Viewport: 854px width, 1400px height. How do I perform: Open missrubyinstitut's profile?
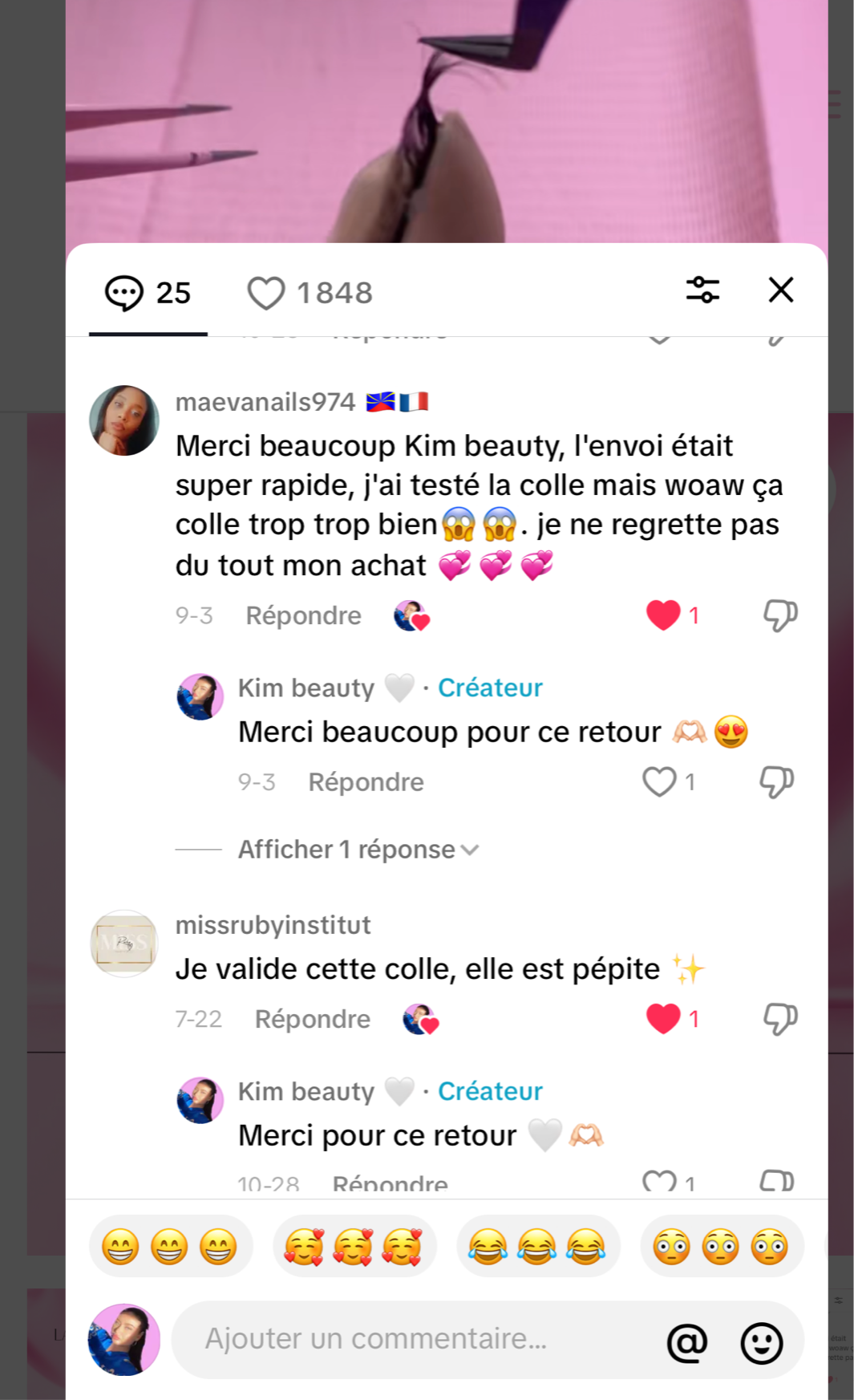point(124,943)
